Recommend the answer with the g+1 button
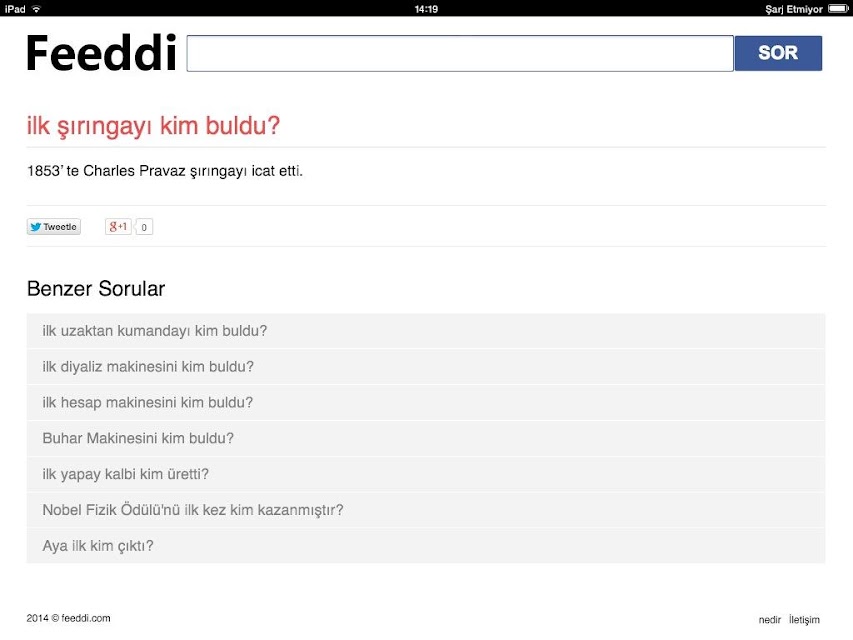Screen dimensions: 853x640 coord(118,227)
